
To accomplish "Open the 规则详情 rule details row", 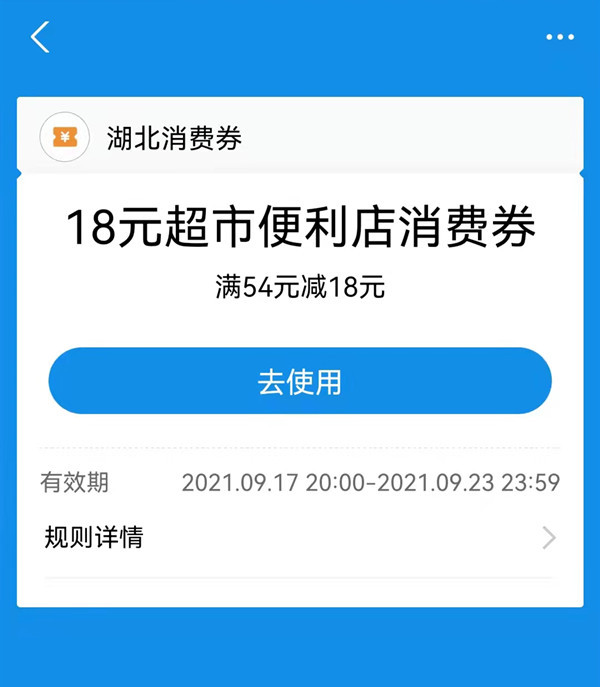I will click(x=300, y=538).
